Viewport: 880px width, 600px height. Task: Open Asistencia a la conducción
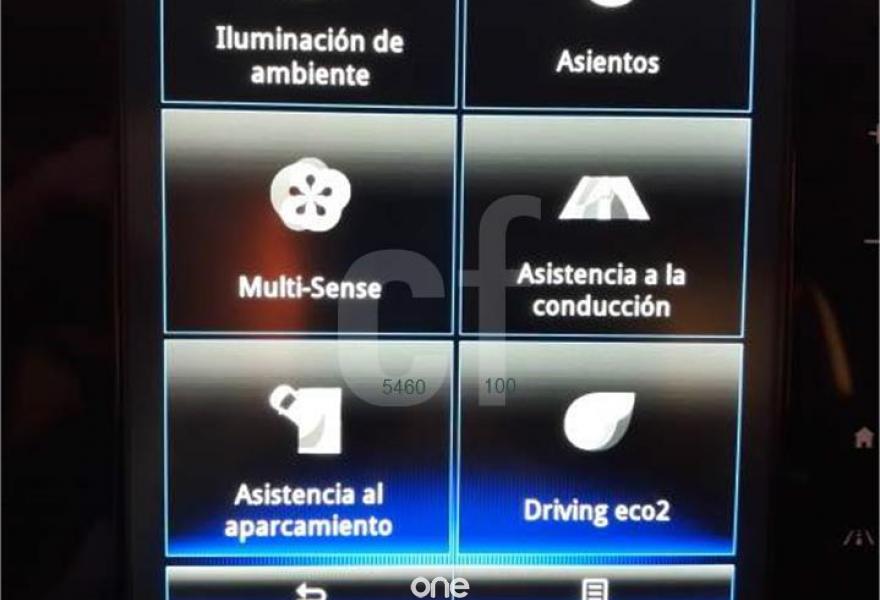tap(603, 225)
